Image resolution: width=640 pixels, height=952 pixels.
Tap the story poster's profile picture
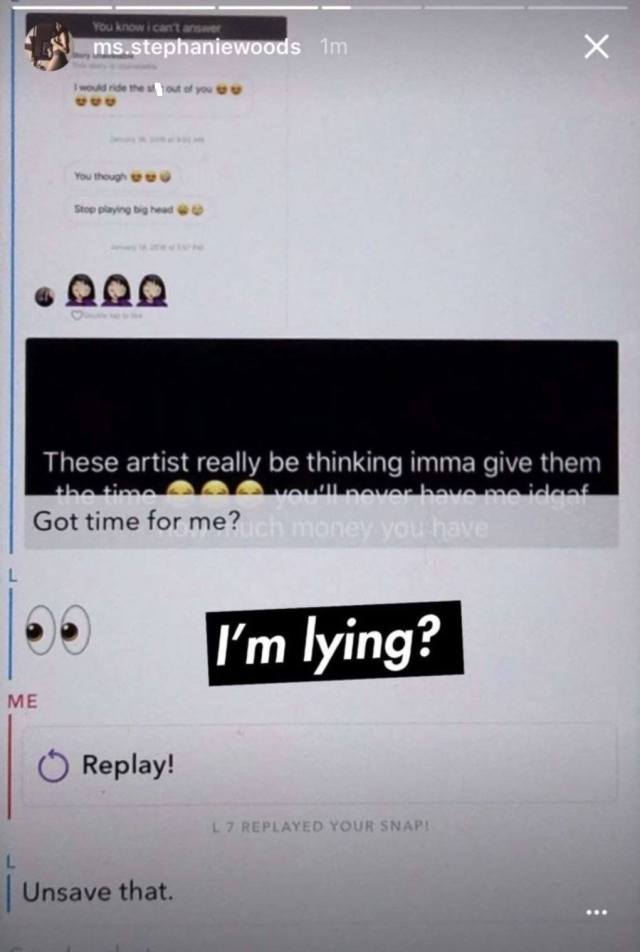pyautogui.click(x=48, y=46)
